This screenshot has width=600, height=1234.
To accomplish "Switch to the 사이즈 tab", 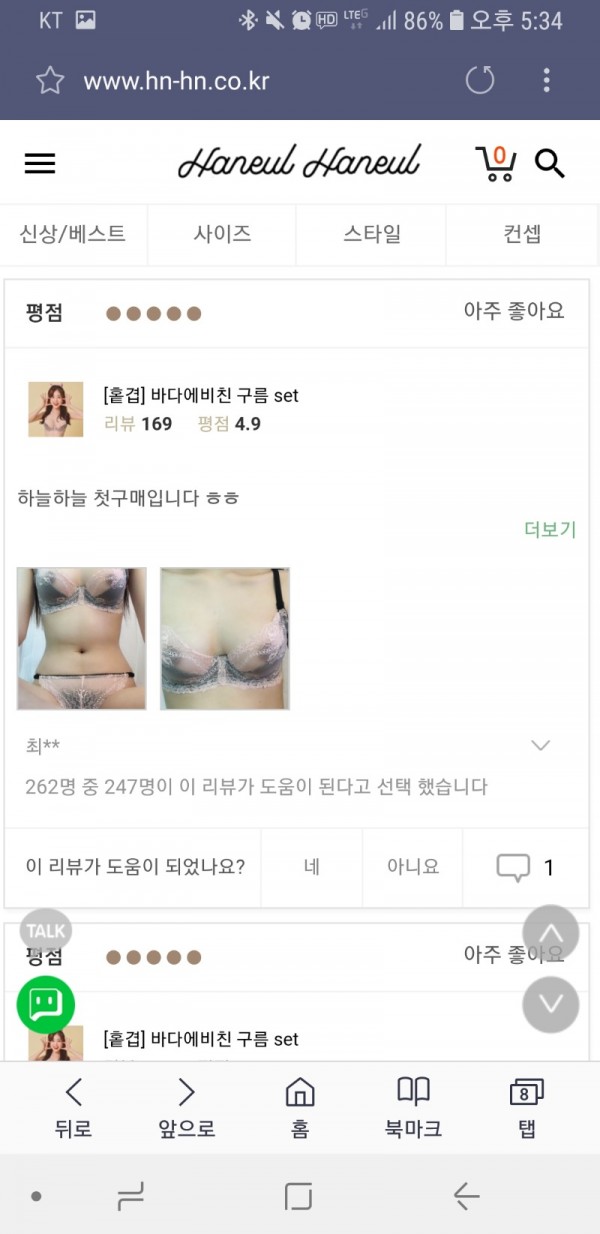I will coord(222,235).
